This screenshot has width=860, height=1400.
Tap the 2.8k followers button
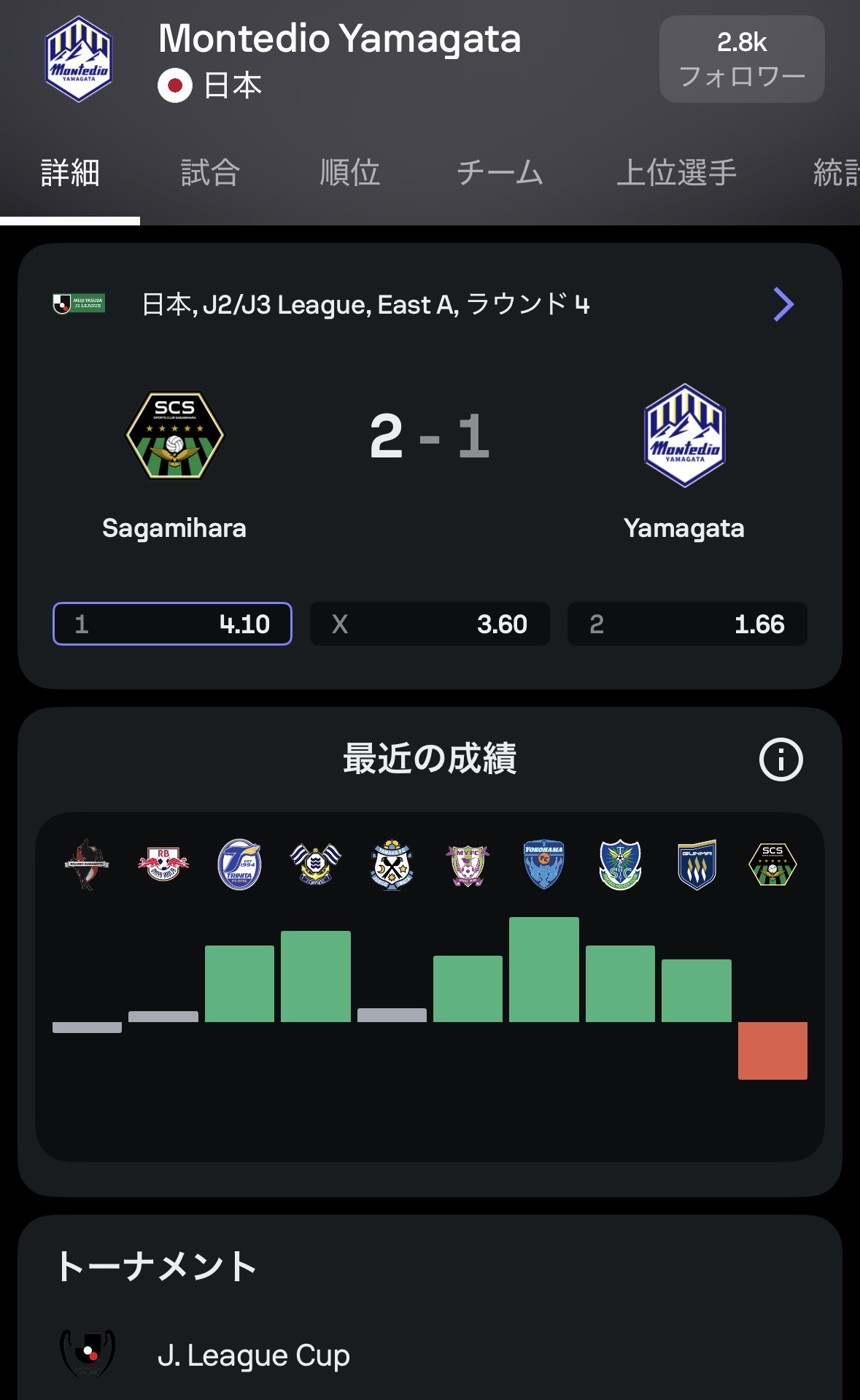[742, 59]
